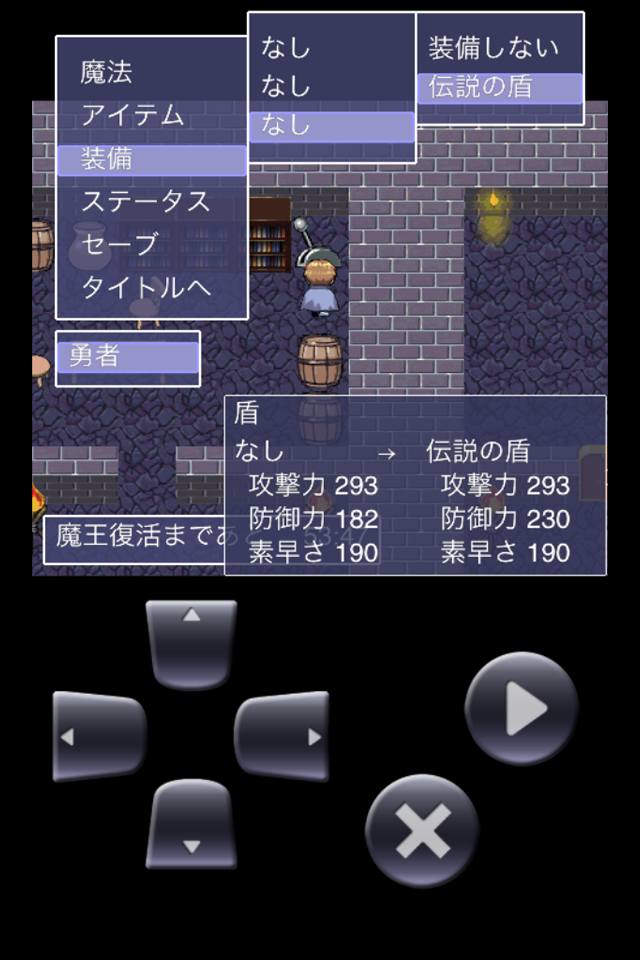Confirm with the round play button
Screen dimensions: 640x960
click(522, 709)
